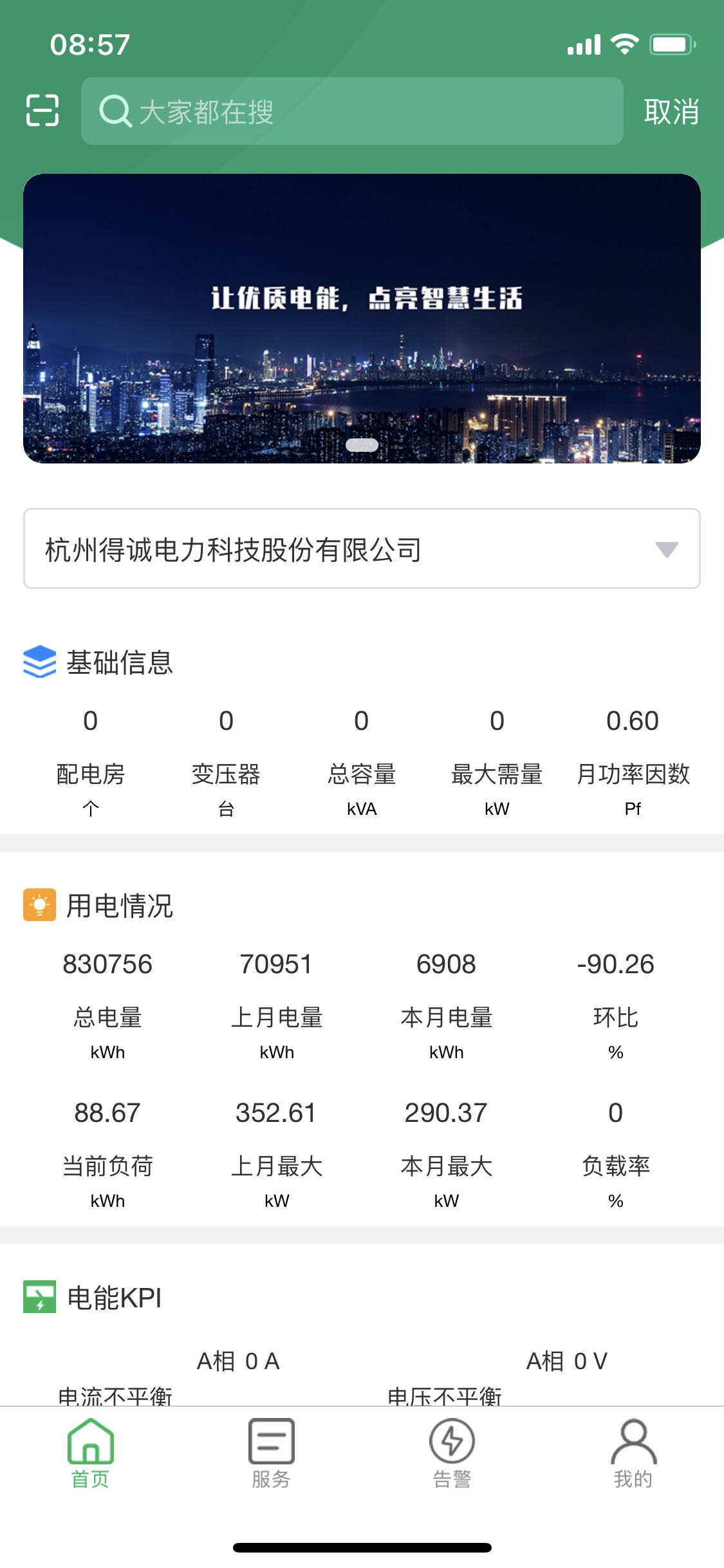The height and width of the screenshot is (1568, 724).
Task: Tap 取消 to cancel search
Action: (x=671, y=112)
